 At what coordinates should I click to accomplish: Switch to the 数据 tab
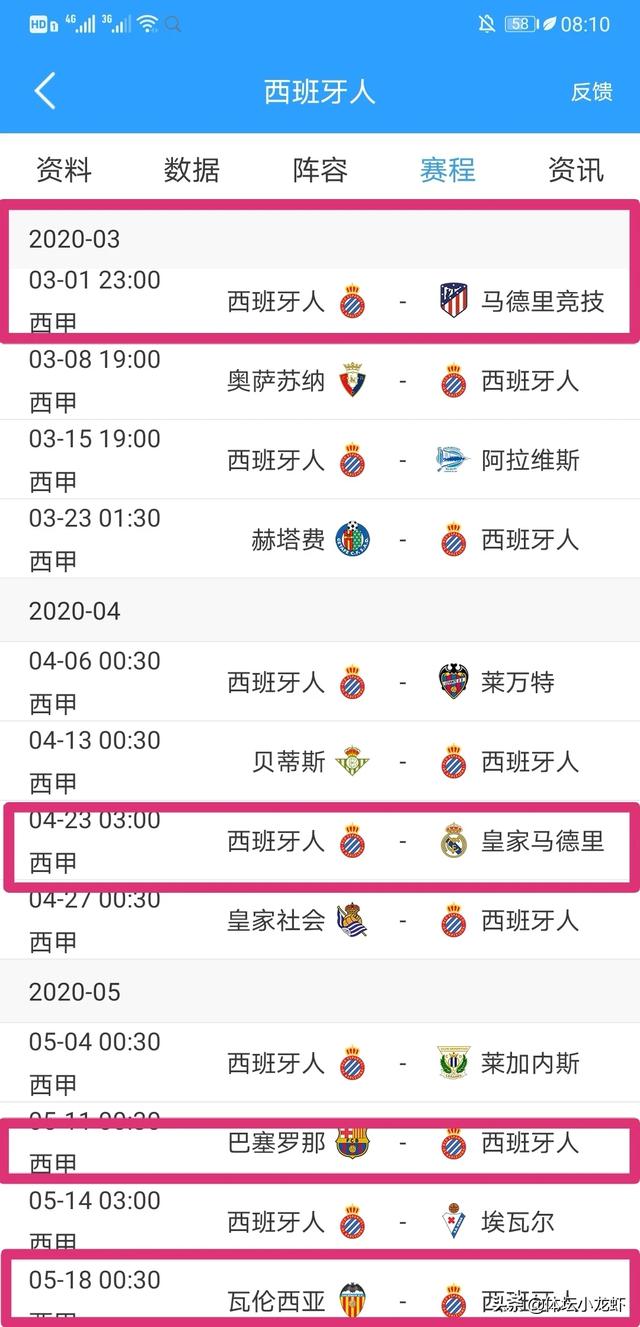(x=192, y=170)
